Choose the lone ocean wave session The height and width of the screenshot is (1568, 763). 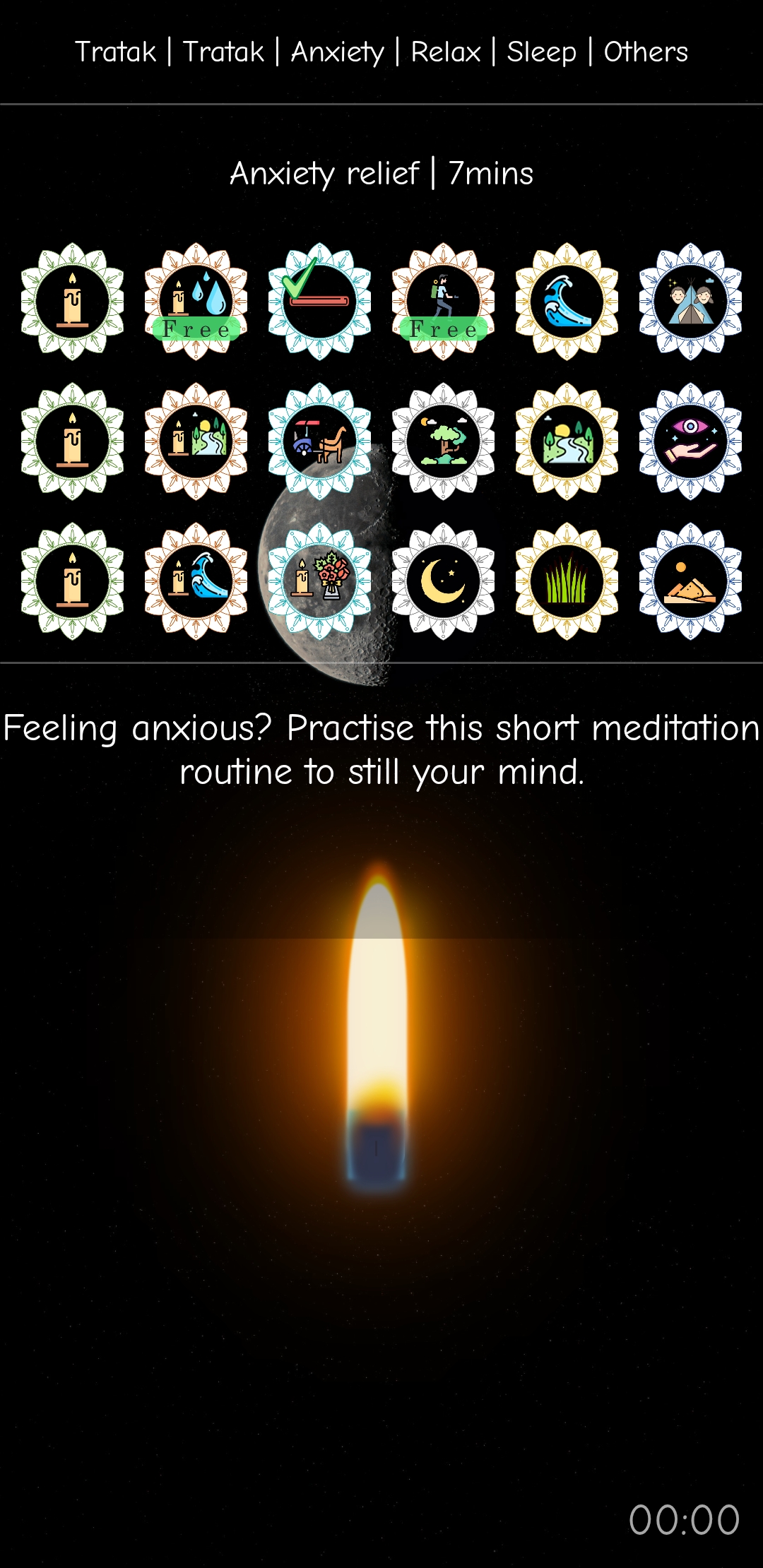(567, 302)
